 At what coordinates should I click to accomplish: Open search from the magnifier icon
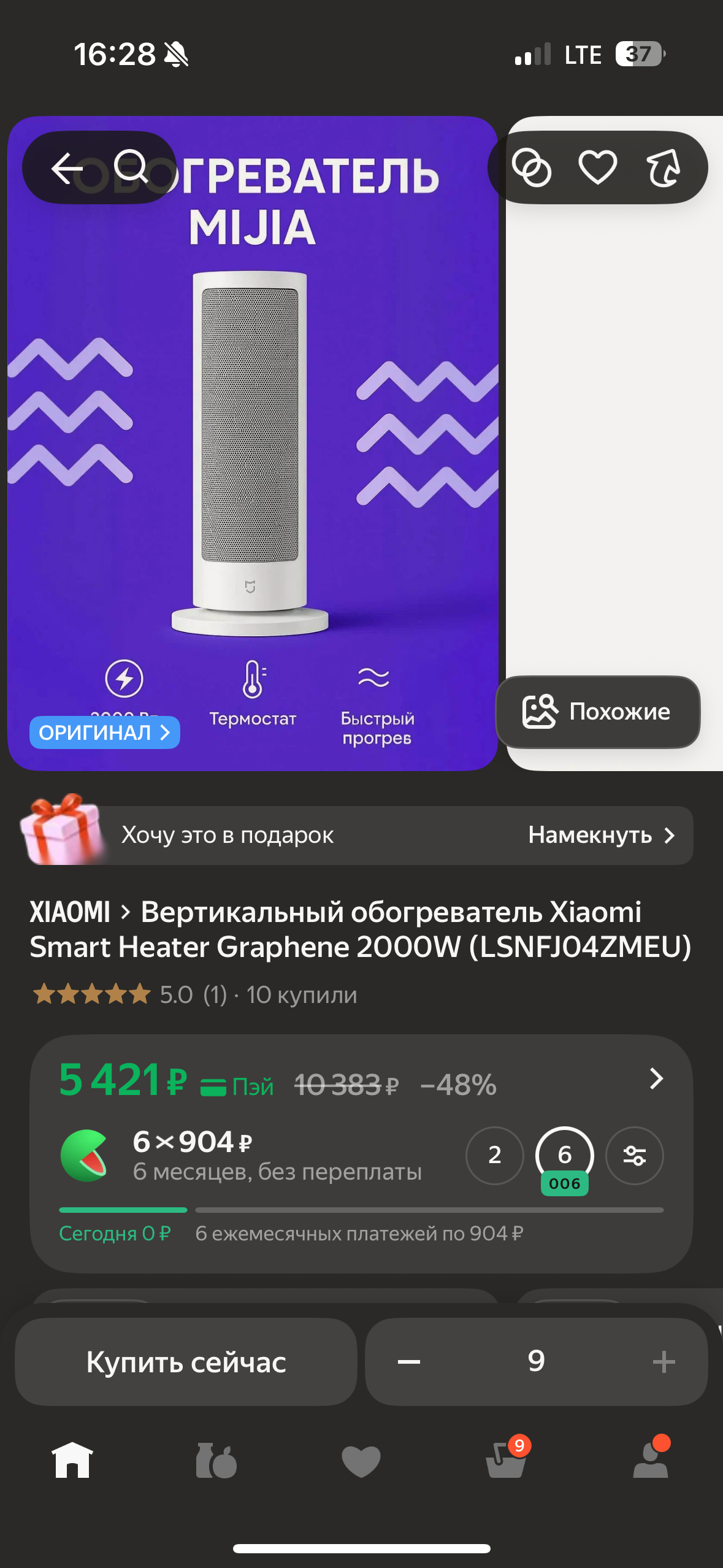[131, 167]
